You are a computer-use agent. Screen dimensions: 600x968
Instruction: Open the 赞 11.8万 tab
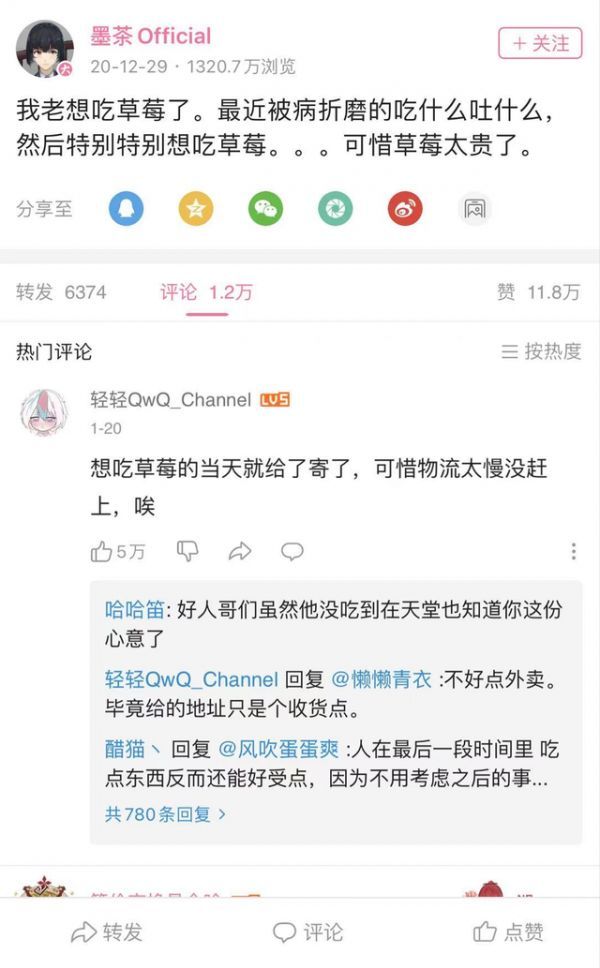[538, 292]
